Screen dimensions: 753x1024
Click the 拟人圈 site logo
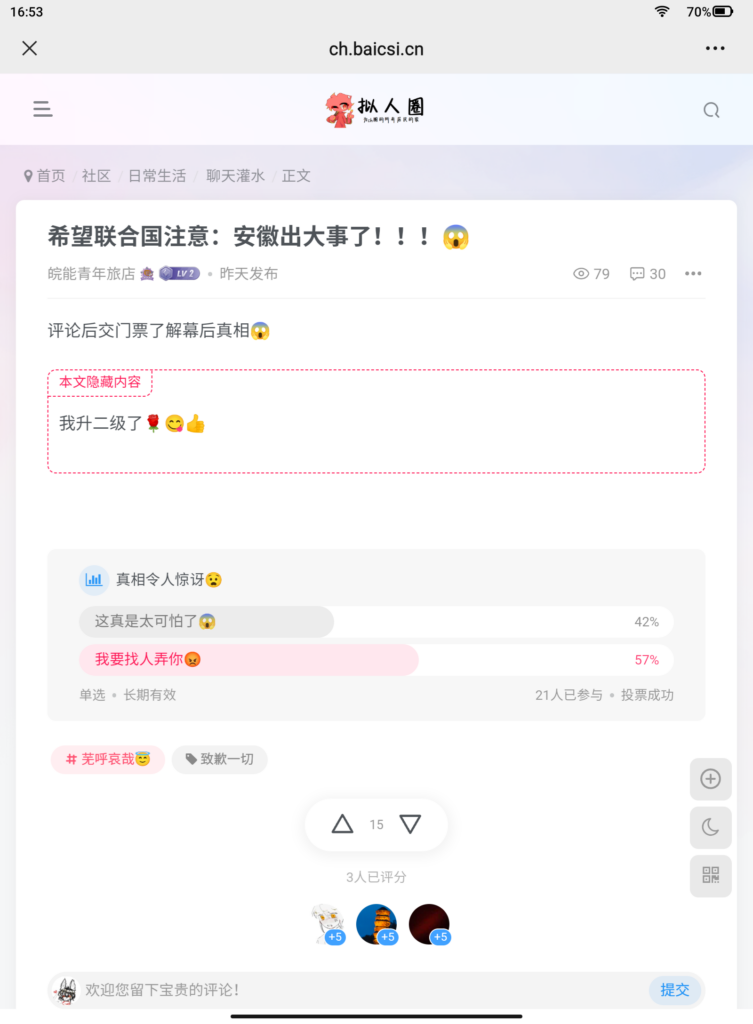pyautogui.click(x=376, y=109)
